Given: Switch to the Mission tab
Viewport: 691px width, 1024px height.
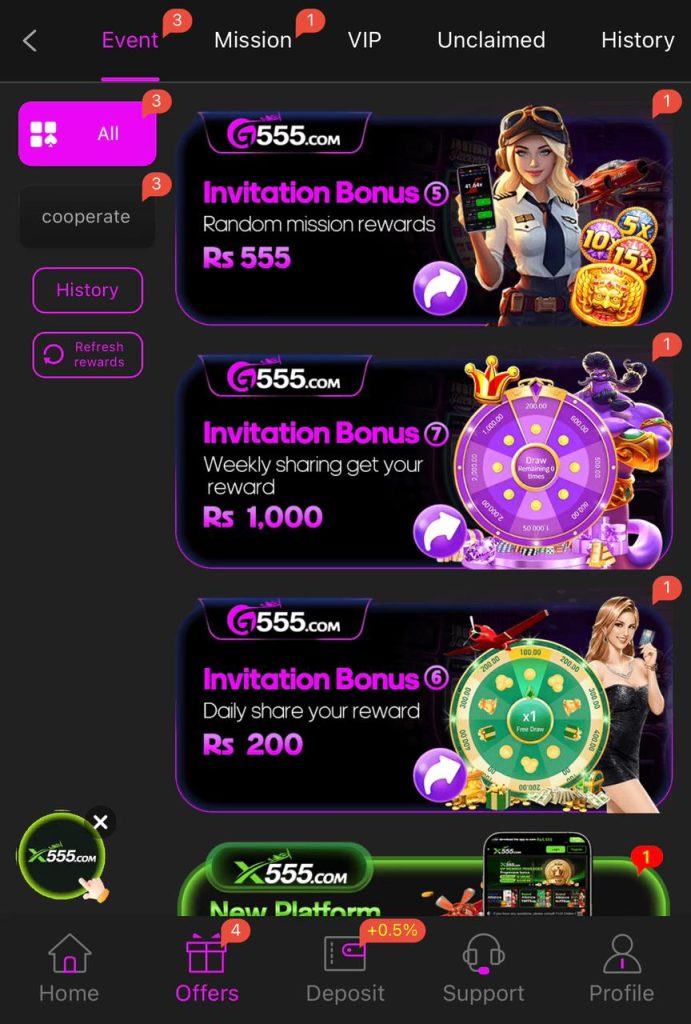Looking at the screenshot, I should [x=253, y=40].
